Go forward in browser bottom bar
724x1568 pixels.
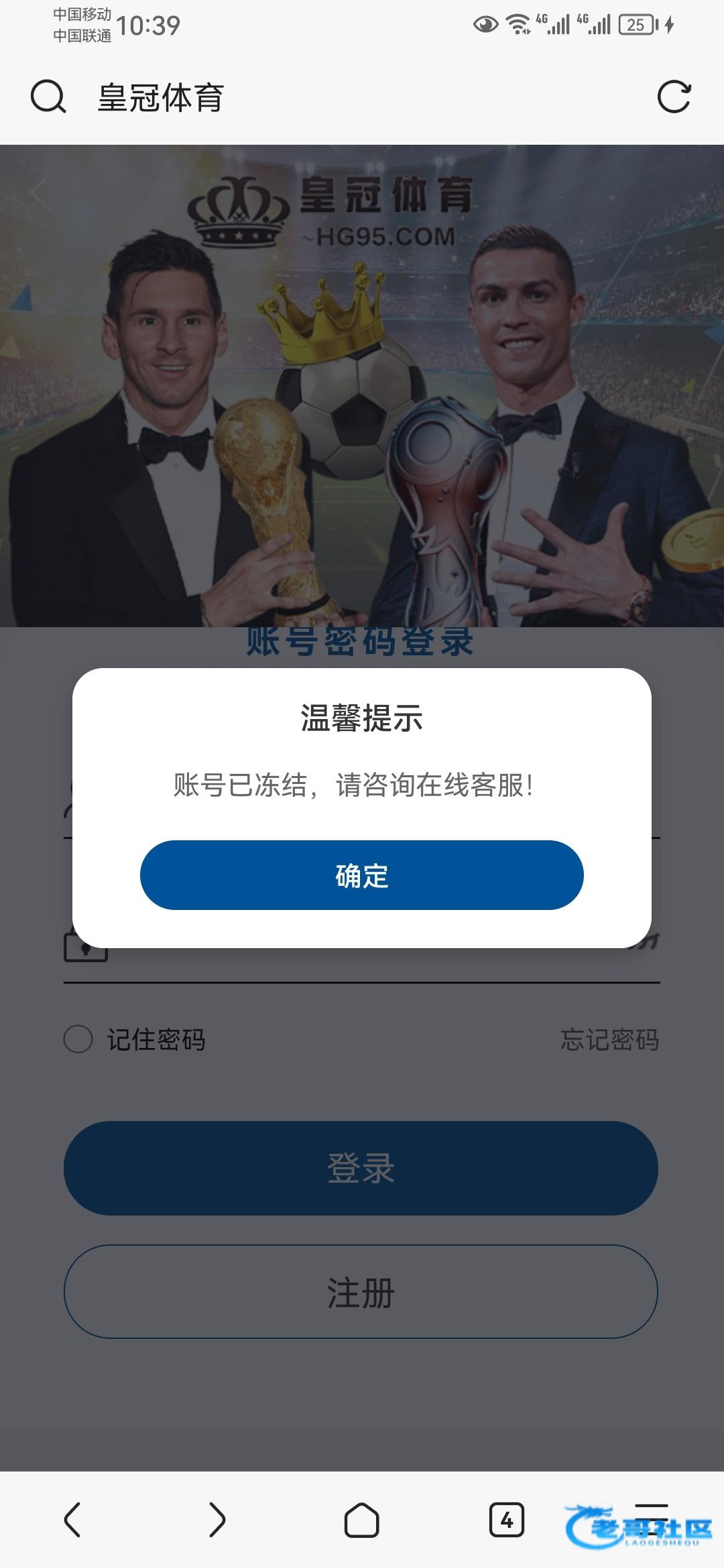(x=217, y=1519)
